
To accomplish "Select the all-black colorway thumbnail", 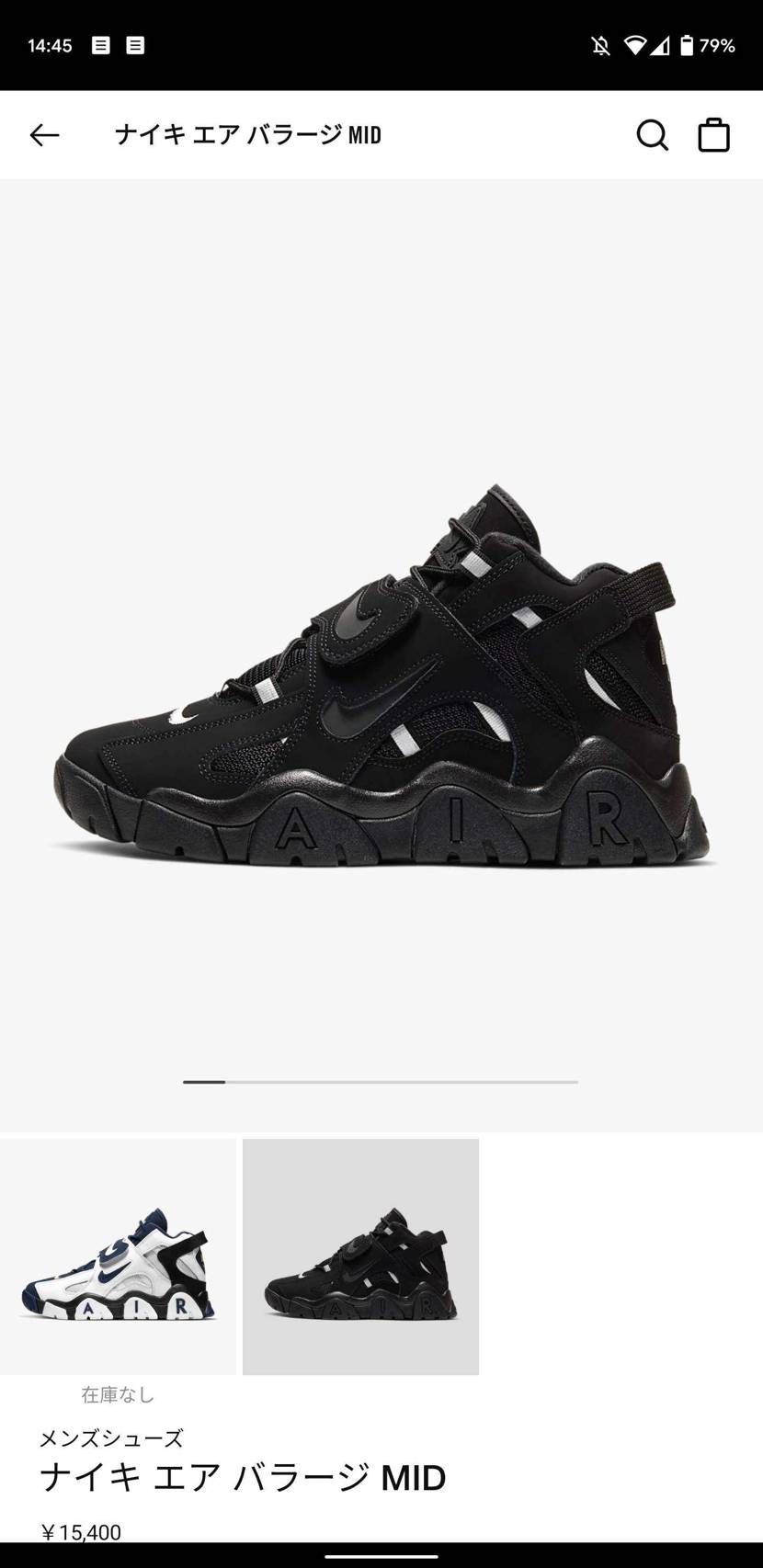I will [x=360, y=1256].
